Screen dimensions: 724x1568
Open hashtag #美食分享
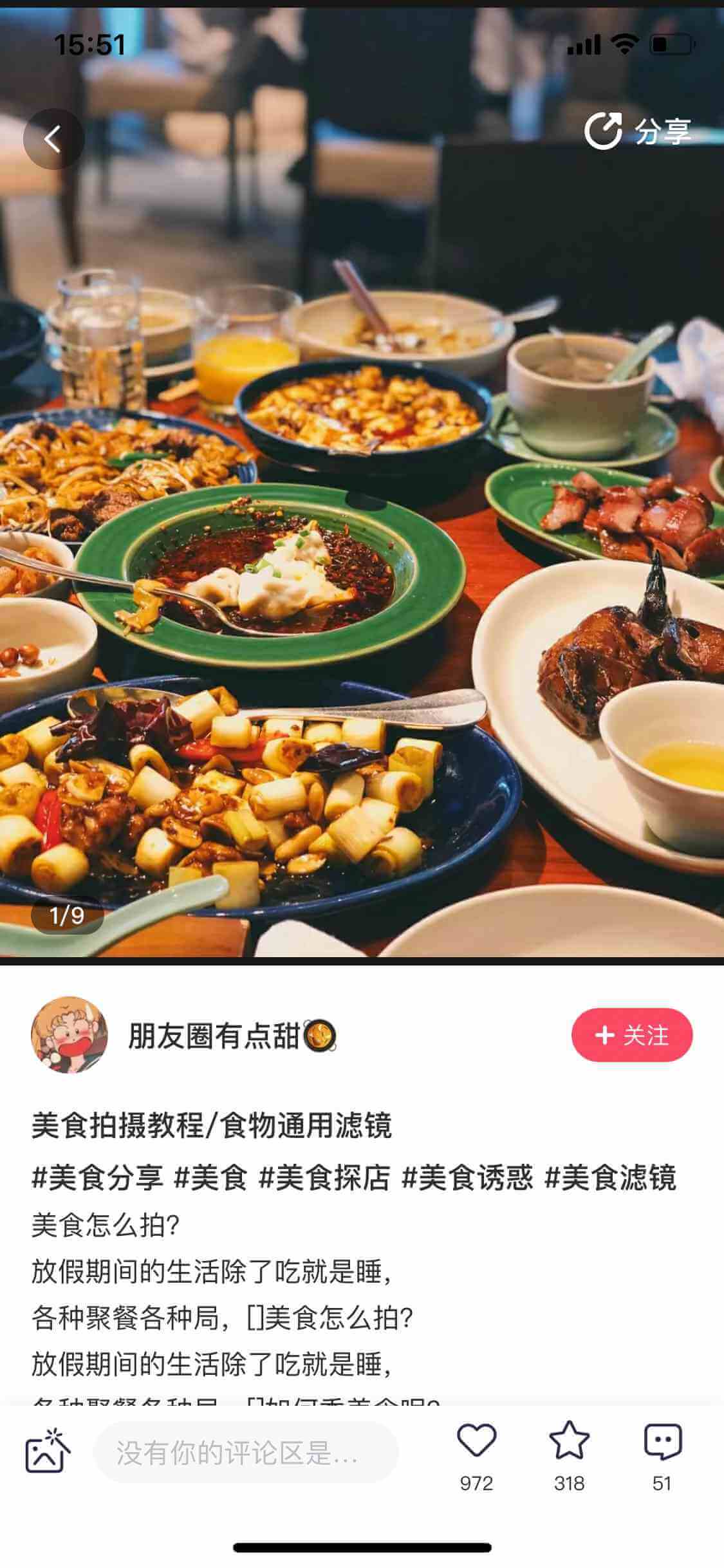pyautogui.click(x=97, y=1178)
